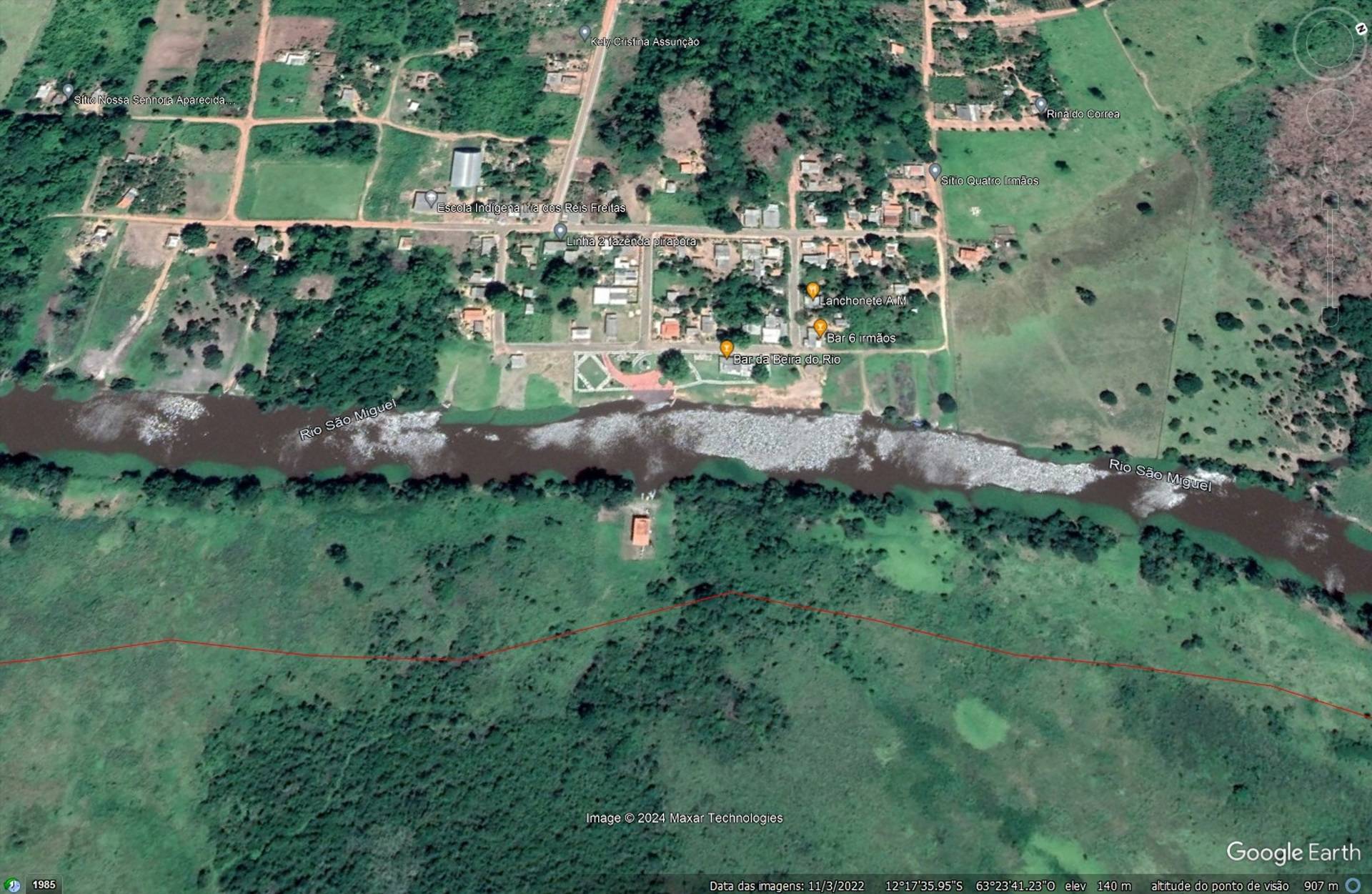Tap the move joystick circle
Screen dimensions: 1372x894
point(1329,112)
